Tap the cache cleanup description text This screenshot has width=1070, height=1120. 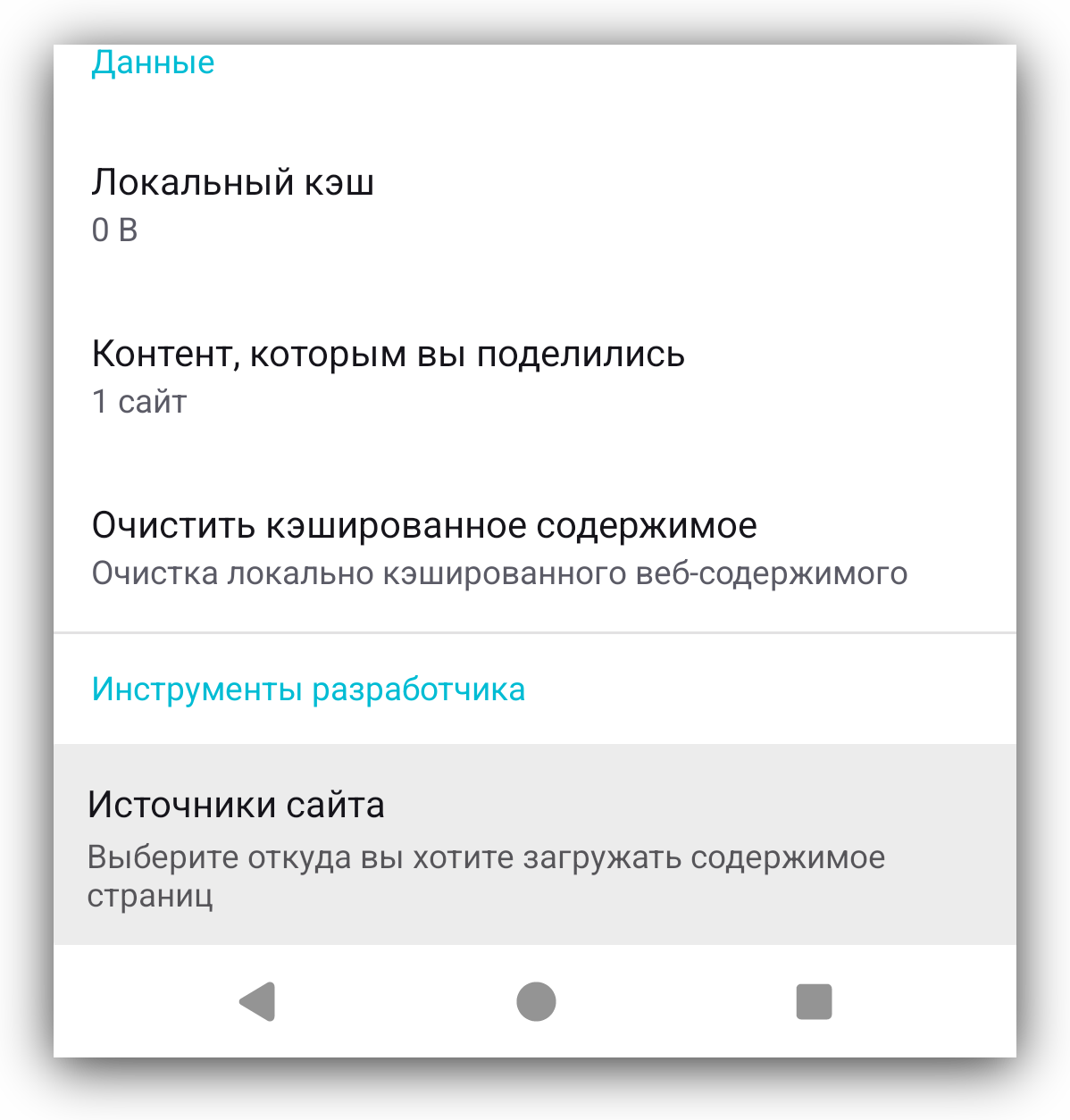tap(498, 573)
